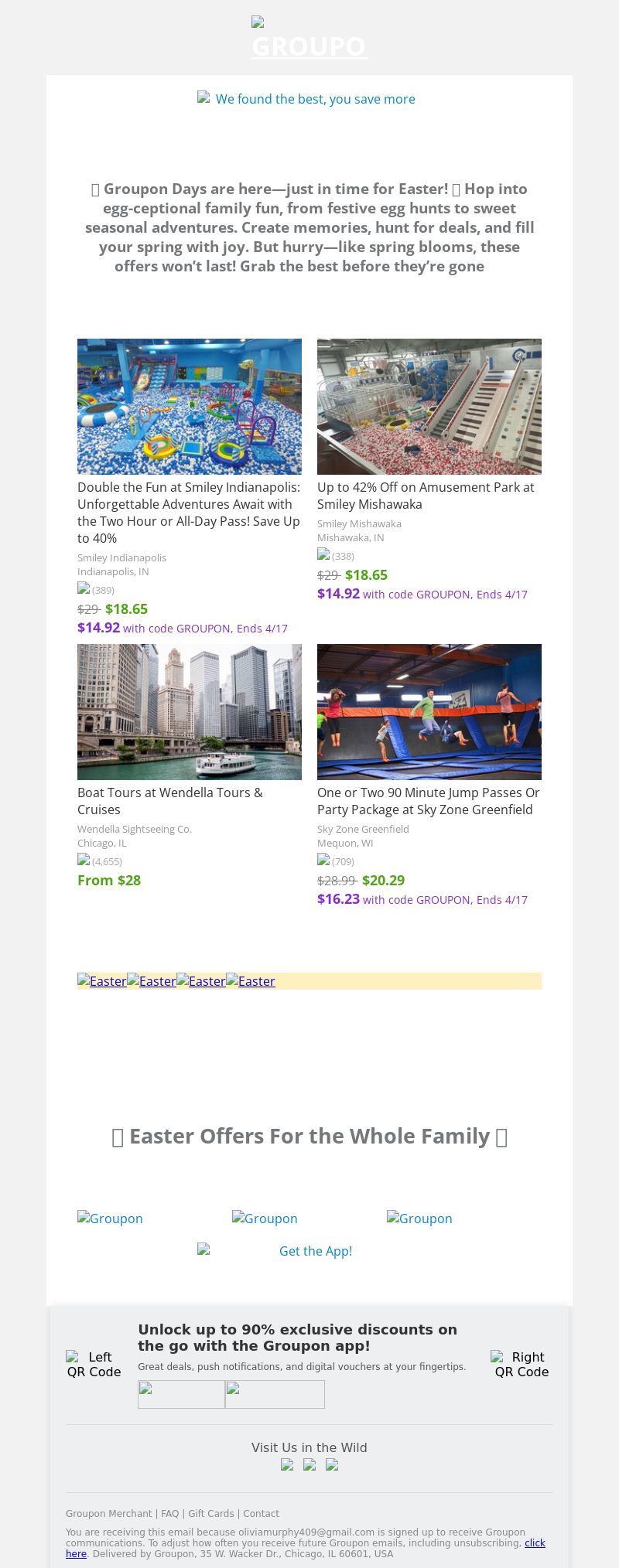
Task: Open the FAQ footer link
Action: point(170,1514)
